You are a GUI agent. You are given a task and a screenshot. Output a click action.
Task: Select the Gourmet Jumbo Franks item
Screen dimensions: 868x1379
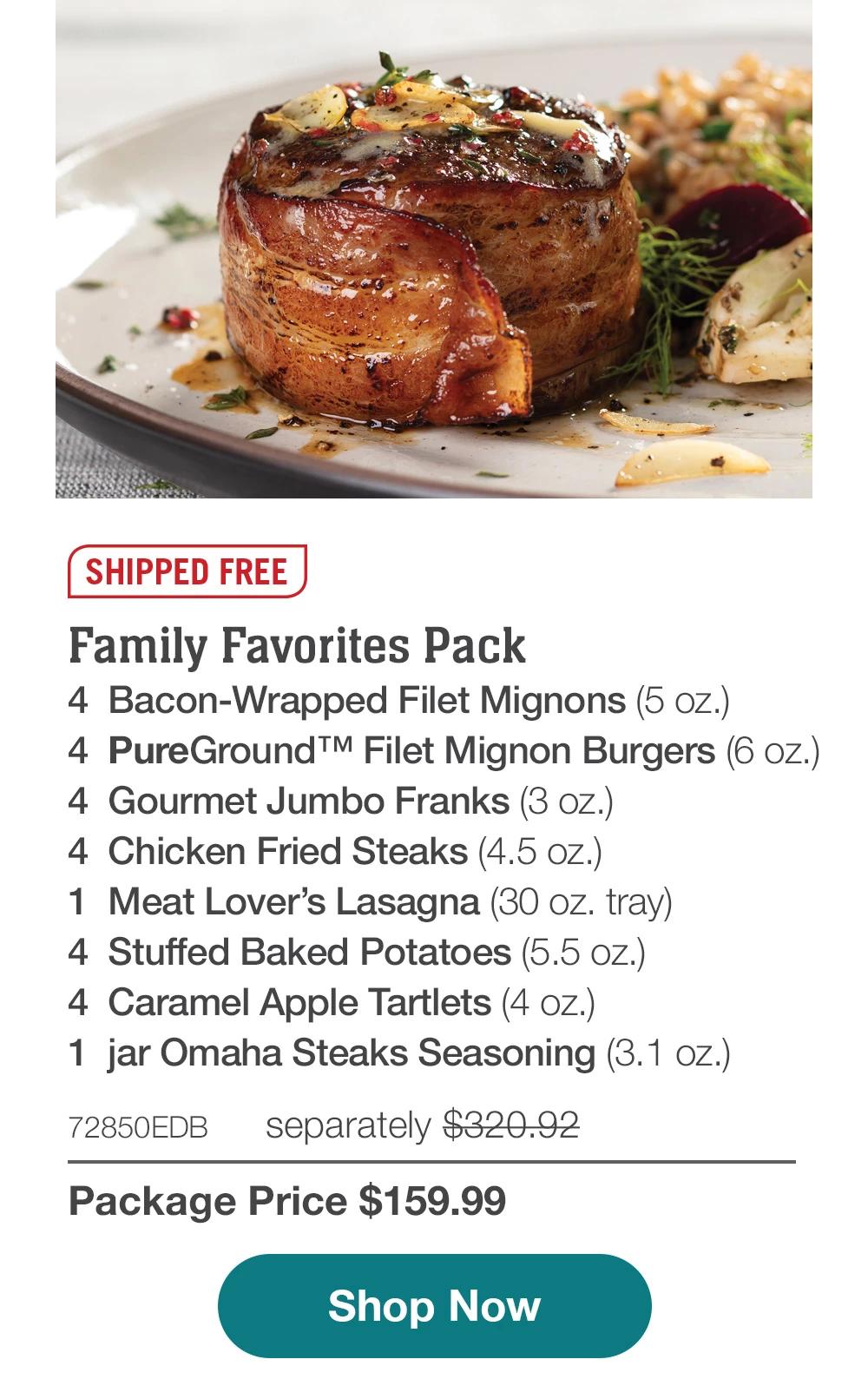point(345,802)
